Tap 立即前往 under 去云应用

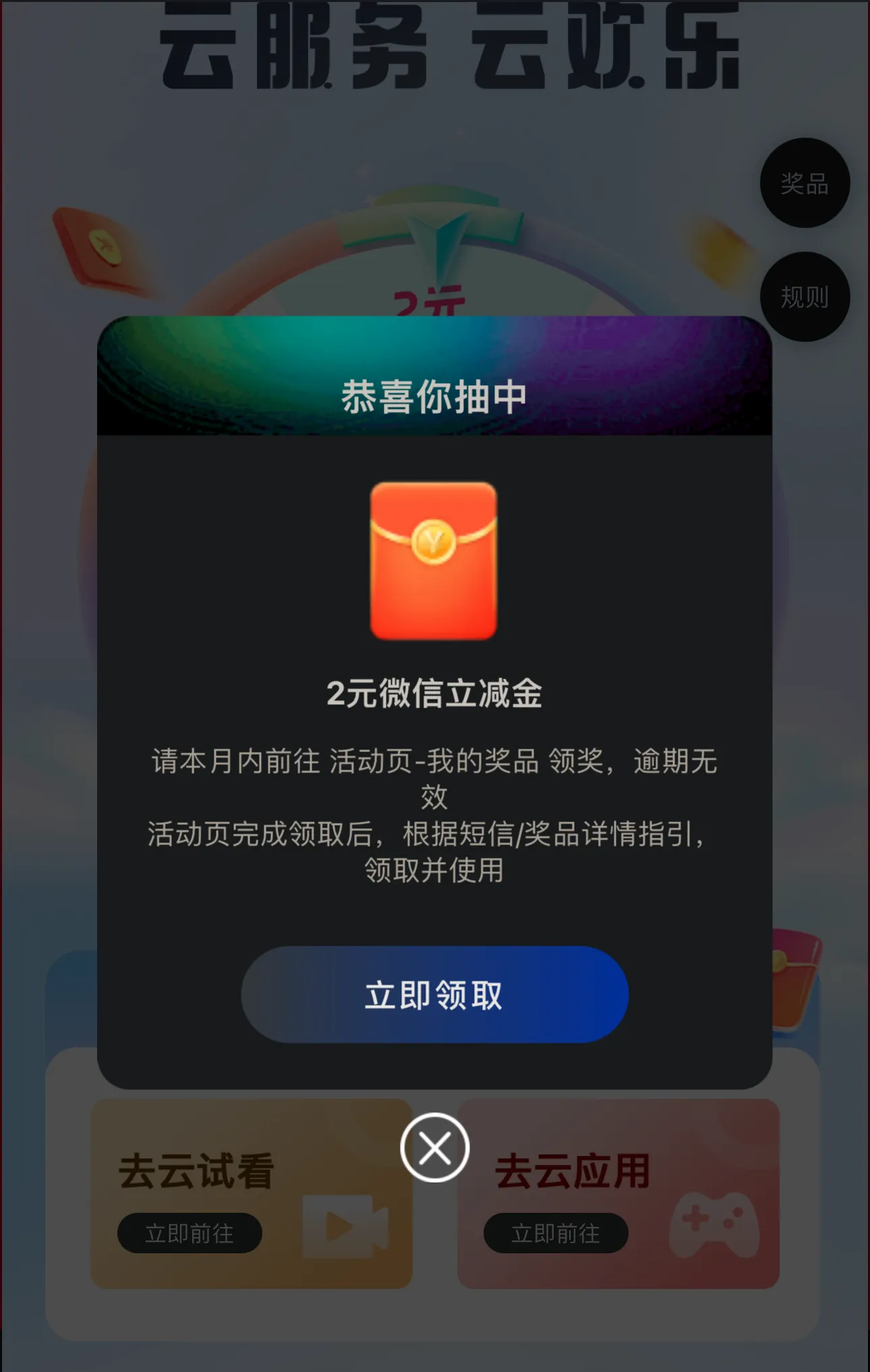click(556, 1234)
